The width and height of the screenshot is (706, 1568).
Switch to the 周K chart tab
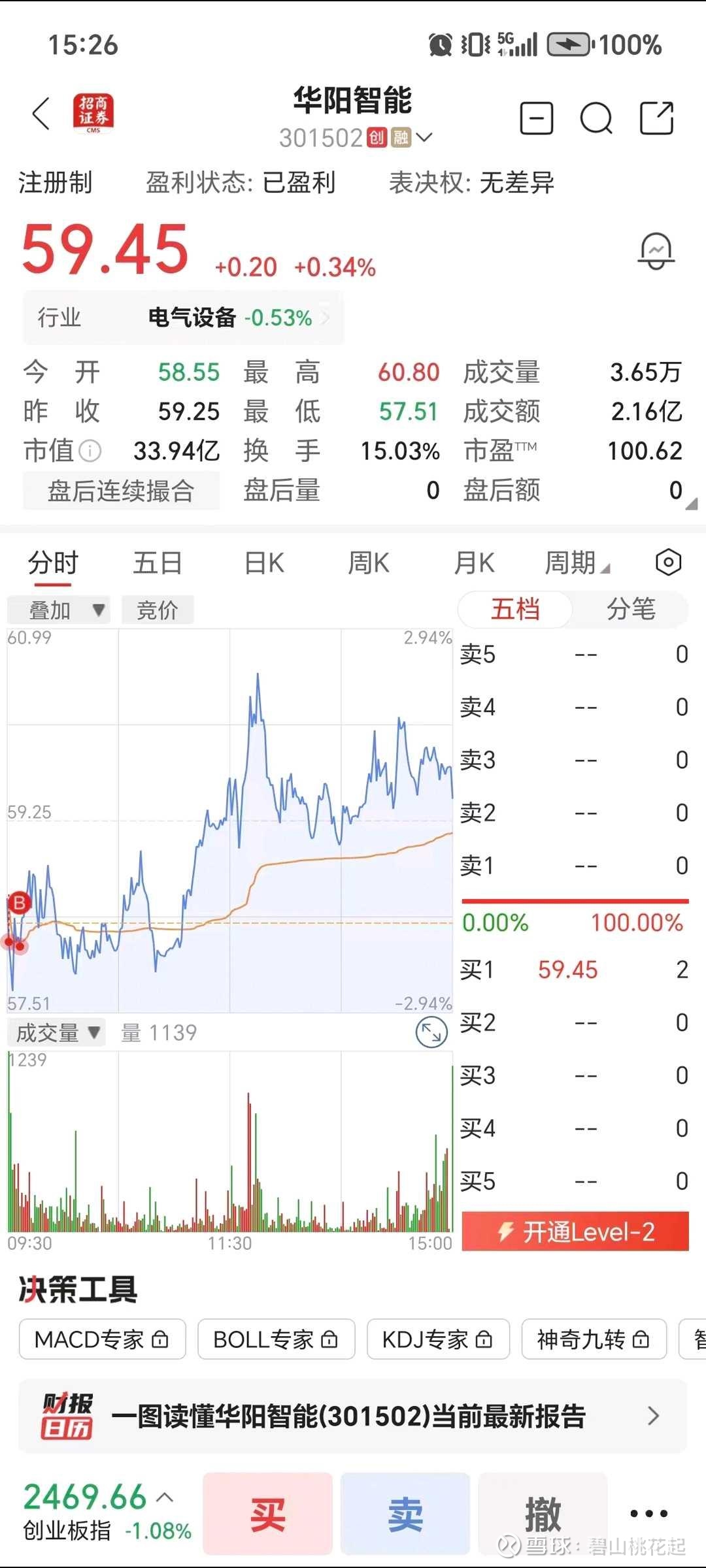click(369, 563)
